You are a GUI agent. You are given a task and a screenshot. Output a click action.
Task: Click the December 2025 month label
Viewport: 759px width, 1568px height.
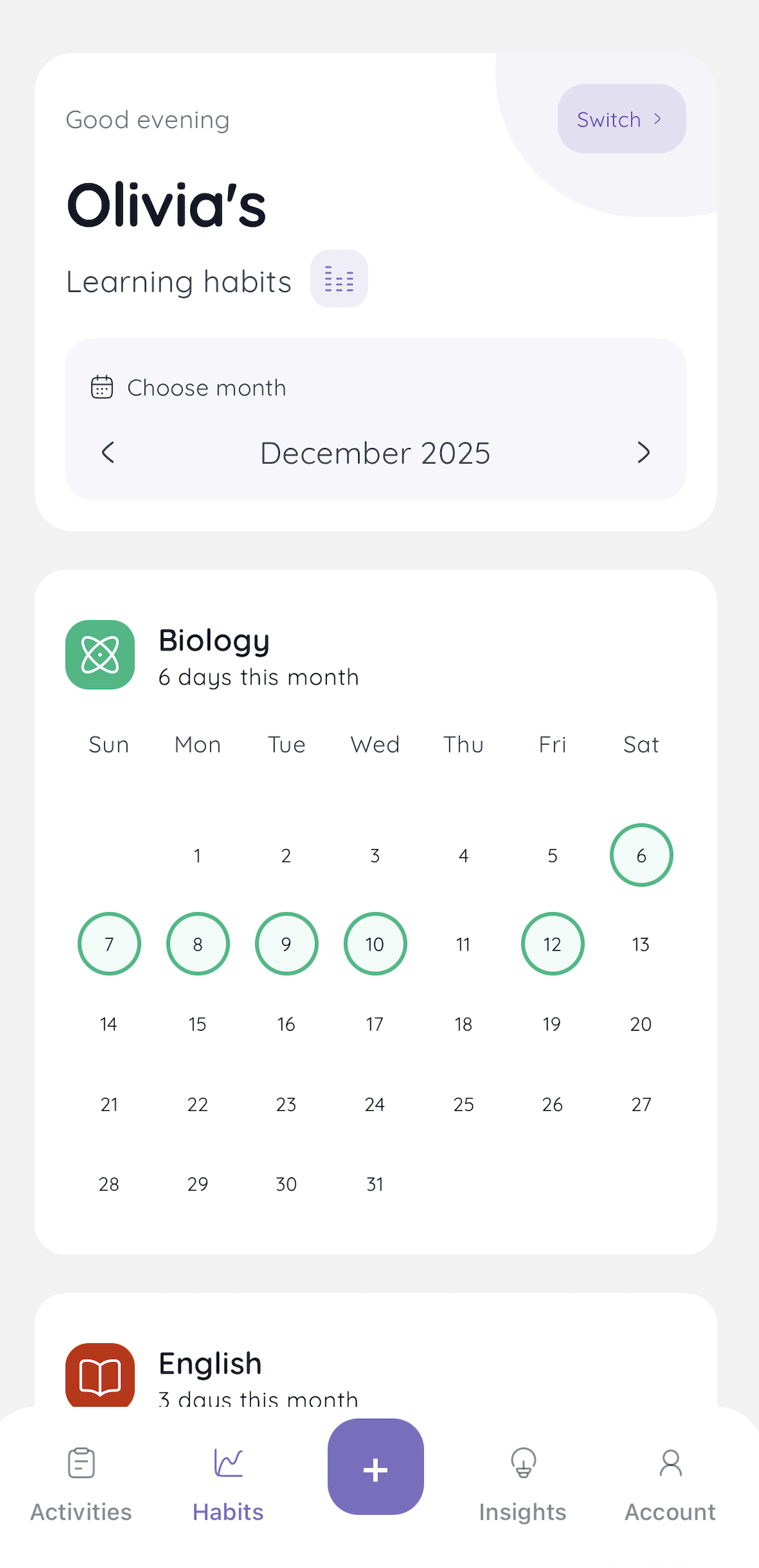pyautogui.click(x=375, y=453)
